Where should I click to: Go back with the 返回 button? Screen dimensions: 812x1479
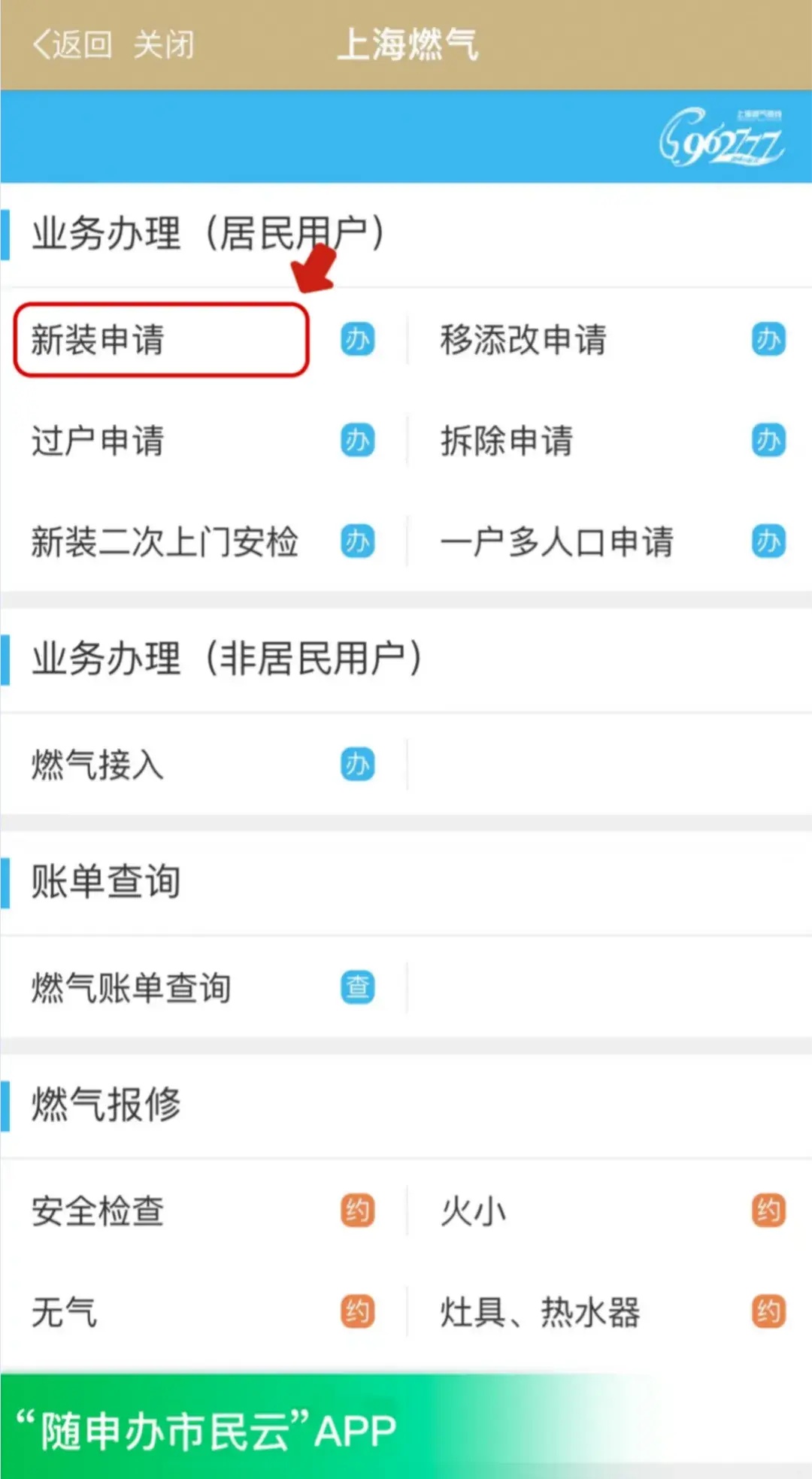72,44
